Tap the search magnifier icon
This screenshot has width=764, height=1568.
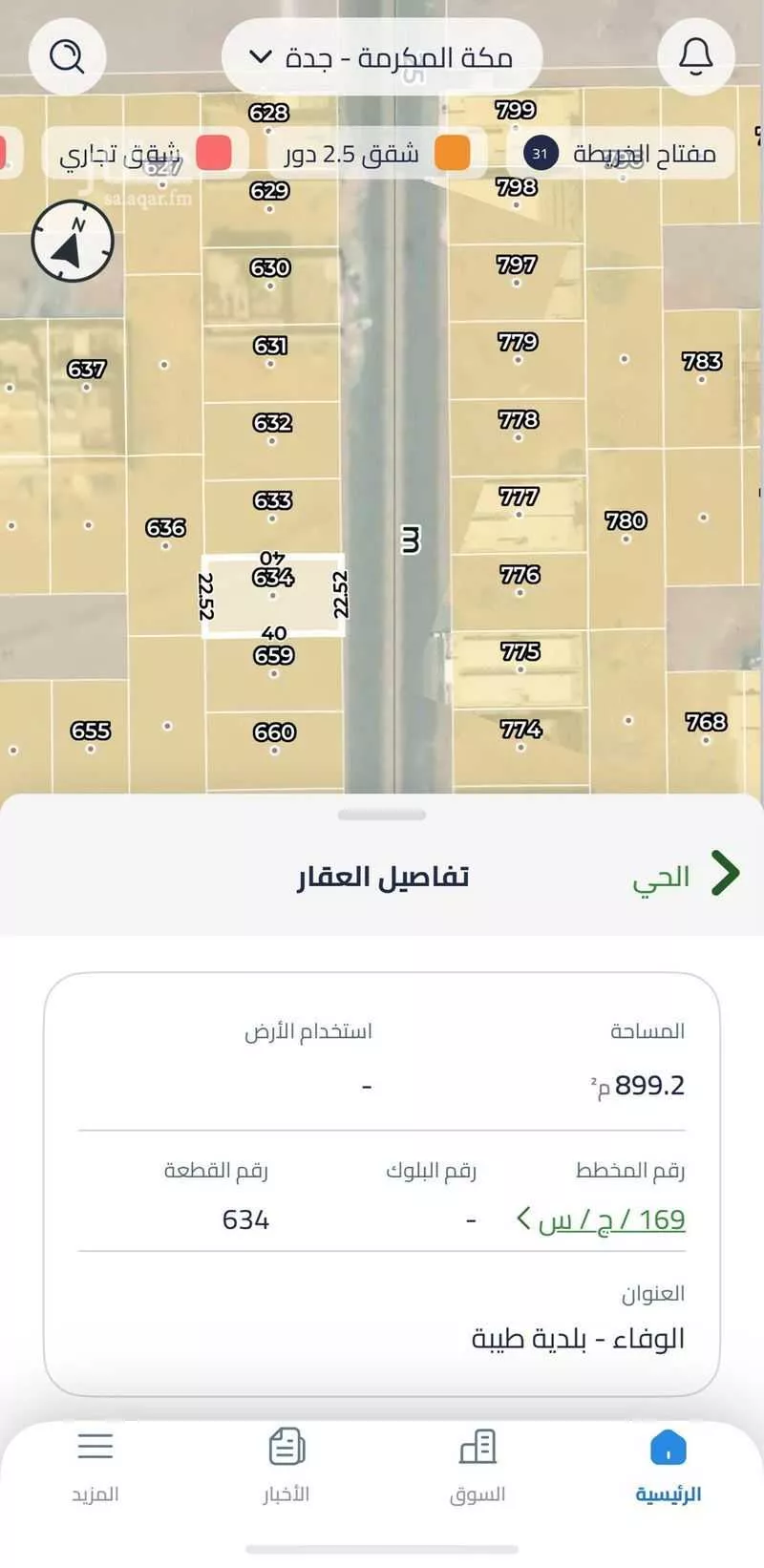tap(67, 57)
